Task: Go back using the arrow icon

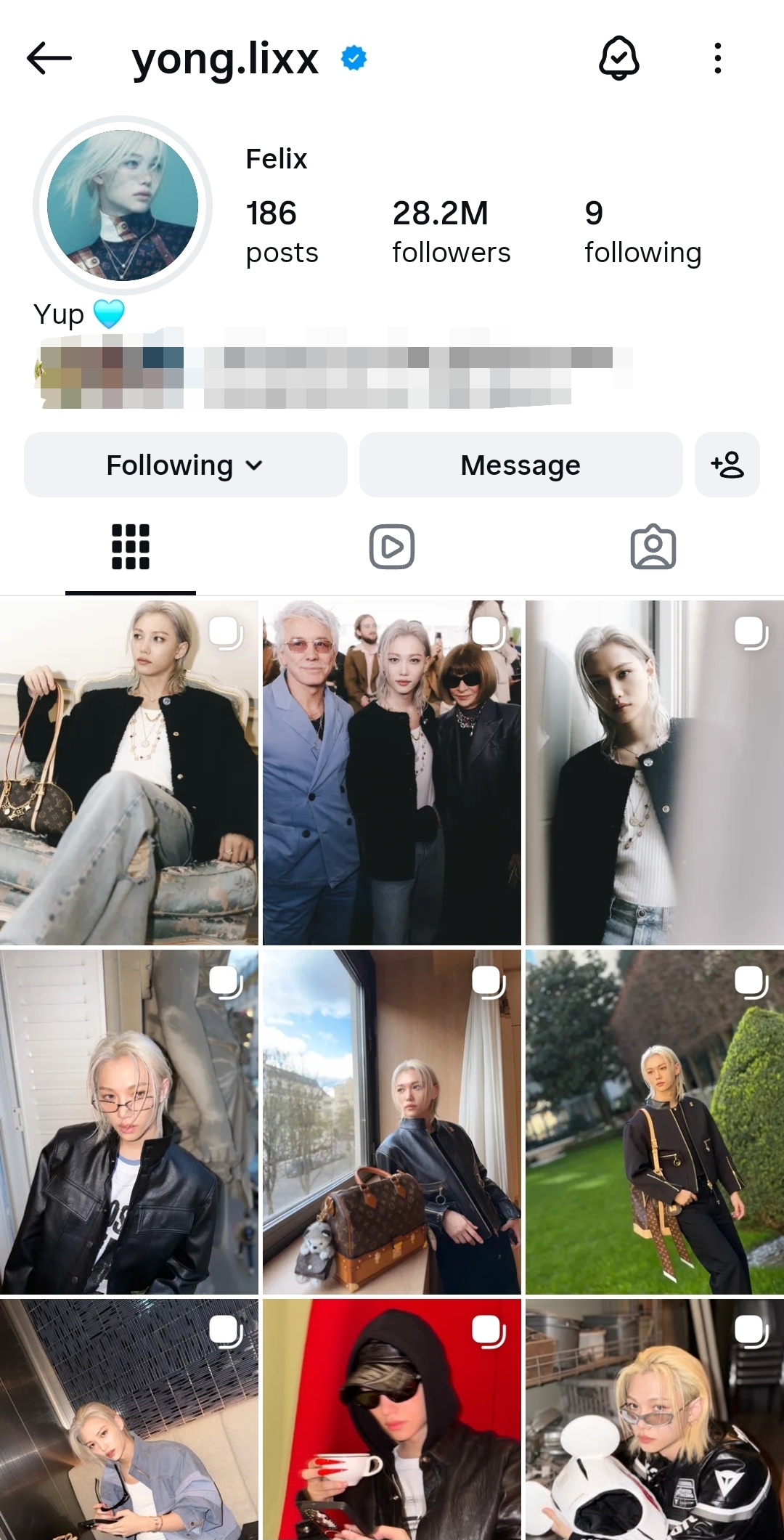Action: [49, 58]
